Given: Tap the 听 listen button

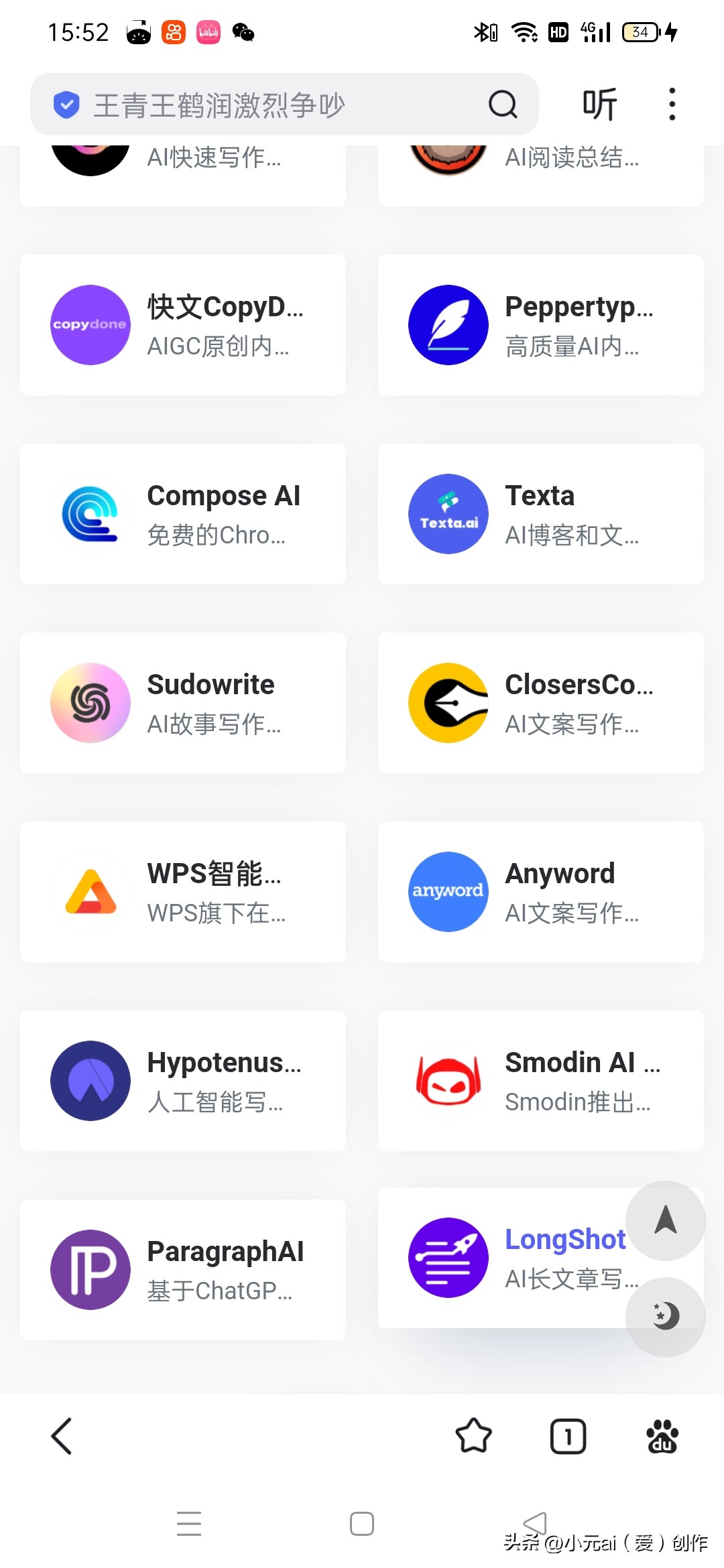Looking at the screenshot, I should pyautogui.click(x=599, y=105).
